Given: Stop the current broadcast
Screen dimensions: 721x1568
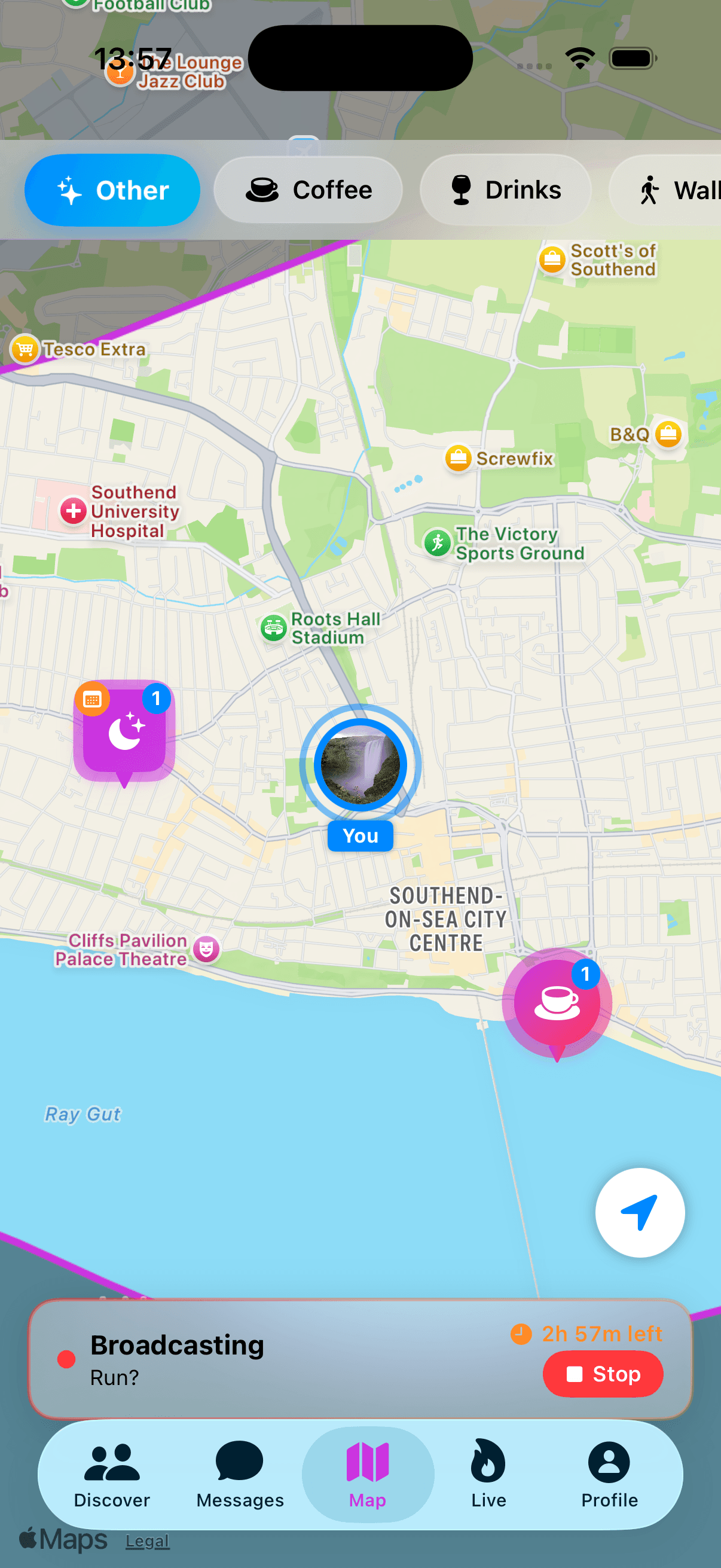Looking at the screenshot, I should [x=603, y=1374].
